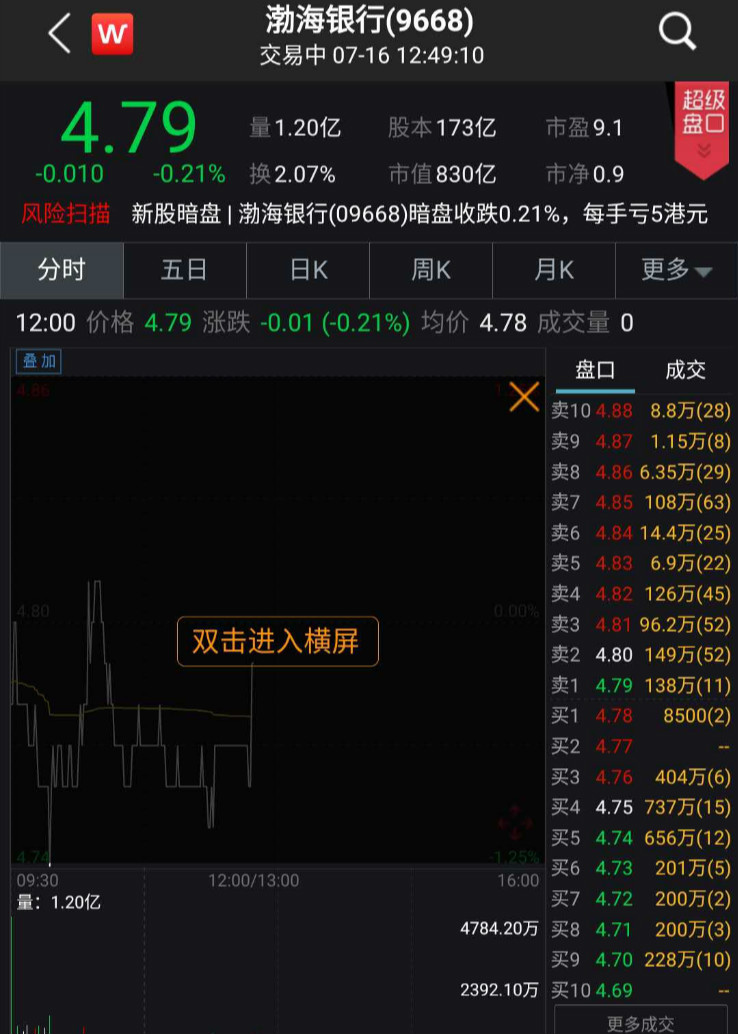This screenshot has height=1034, width=738.
Task: Select the 日K chart tab
Action: coord(308,270)
